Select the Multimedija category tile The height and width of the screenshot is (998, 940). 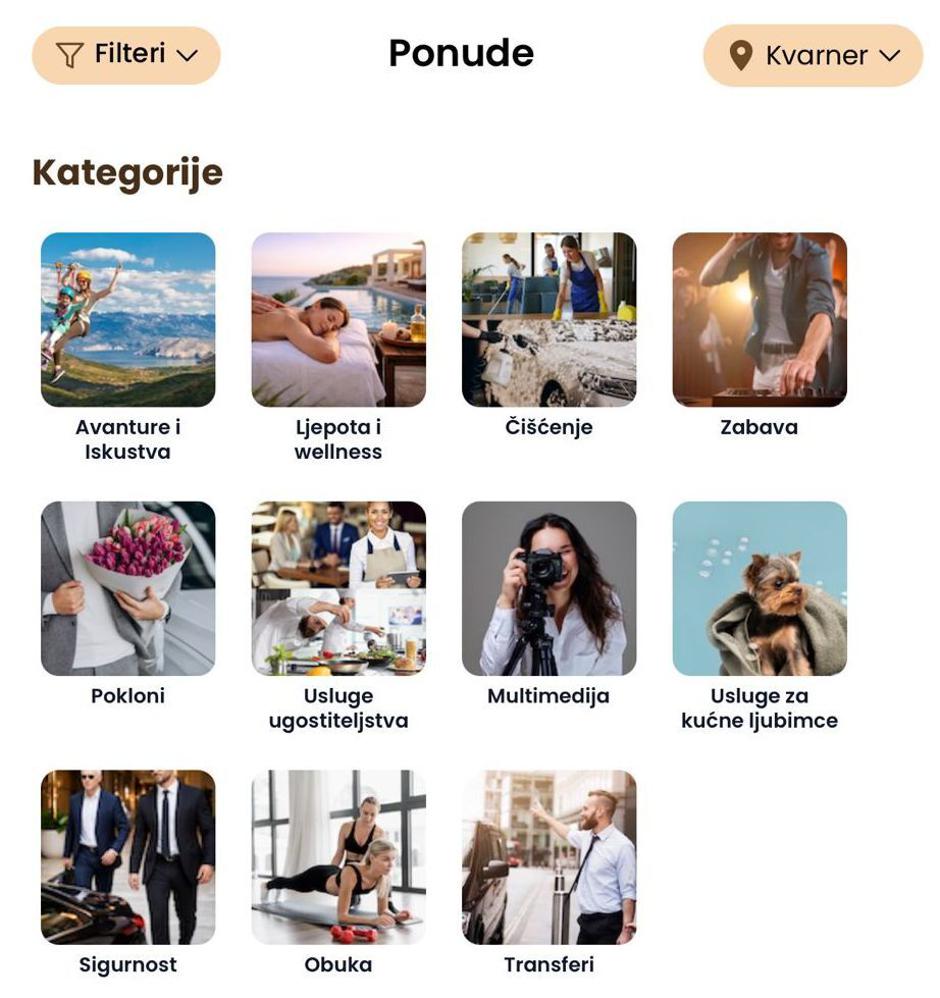(x=549, y=588)
